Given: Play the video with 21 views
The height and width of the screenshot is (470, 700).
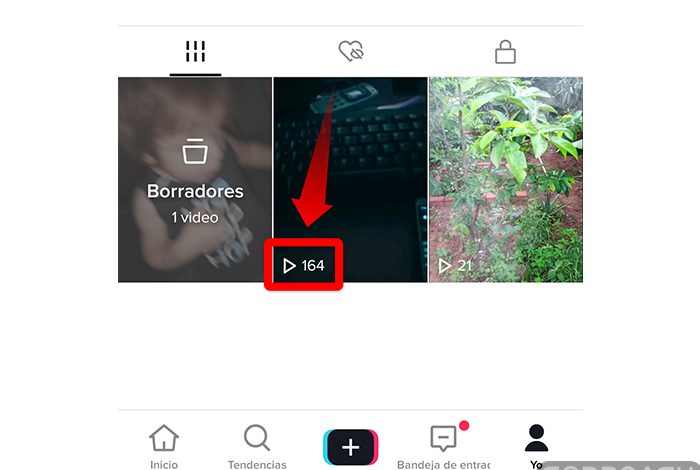Looking at the screenshot, I should (x=505, y=180).
